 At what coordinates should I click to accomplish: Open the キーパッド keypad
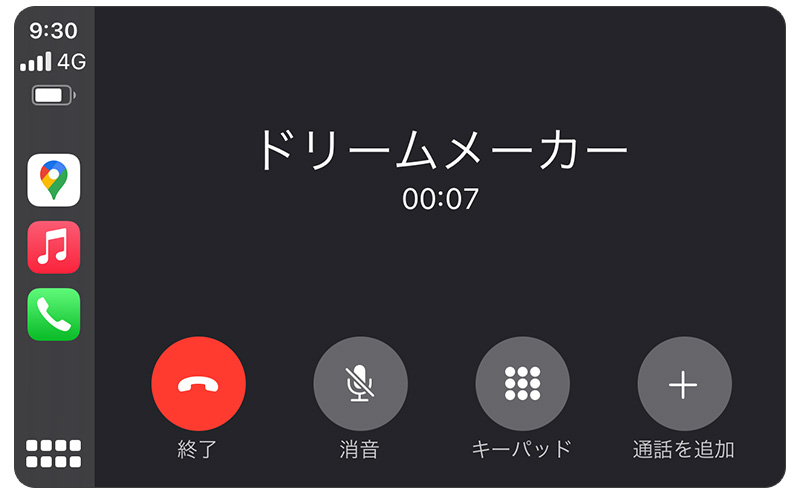(522, 384)
